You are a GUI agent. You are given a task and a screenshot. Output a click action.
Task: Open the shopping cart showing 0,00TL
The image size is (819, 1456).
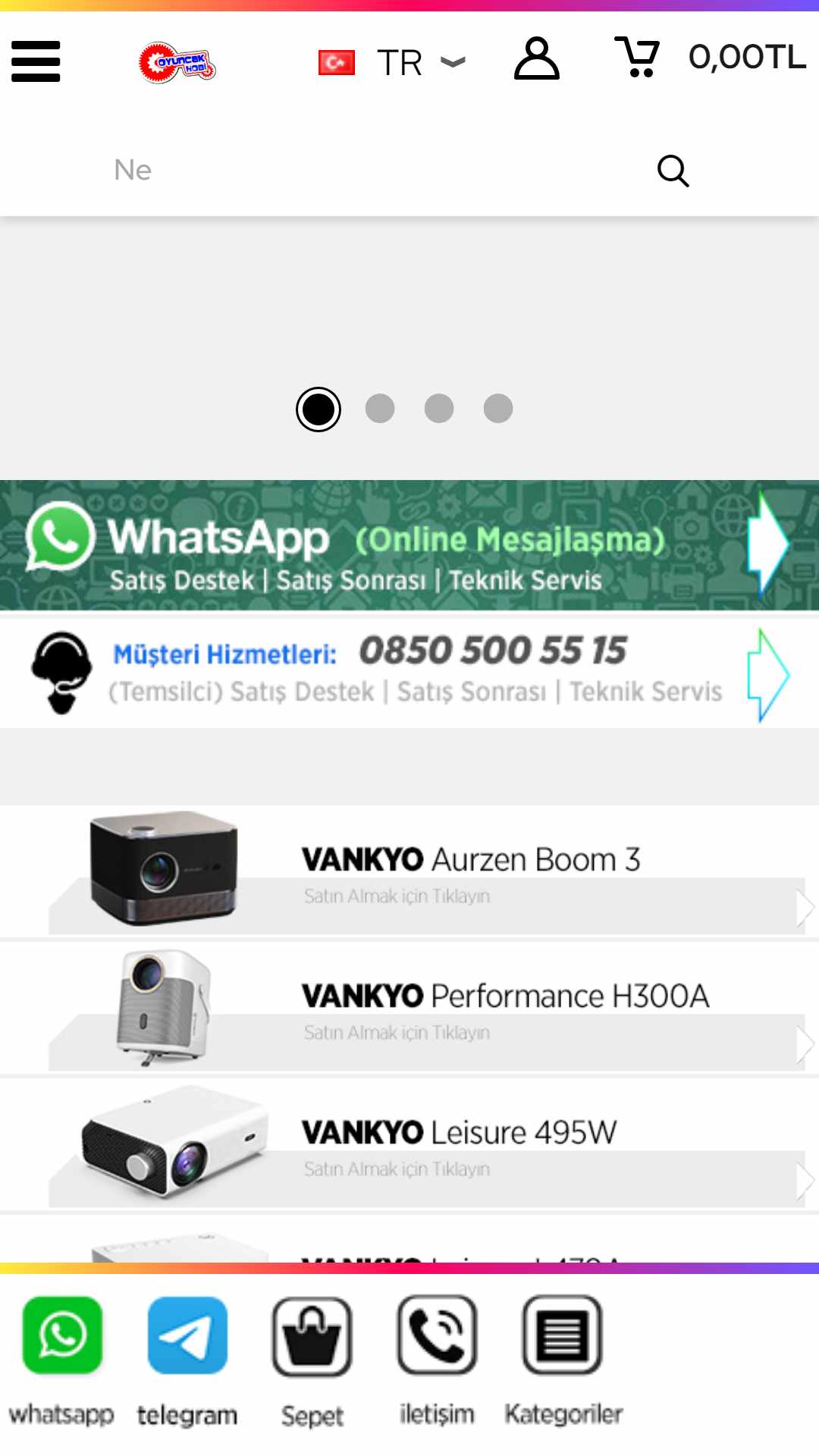709,58
